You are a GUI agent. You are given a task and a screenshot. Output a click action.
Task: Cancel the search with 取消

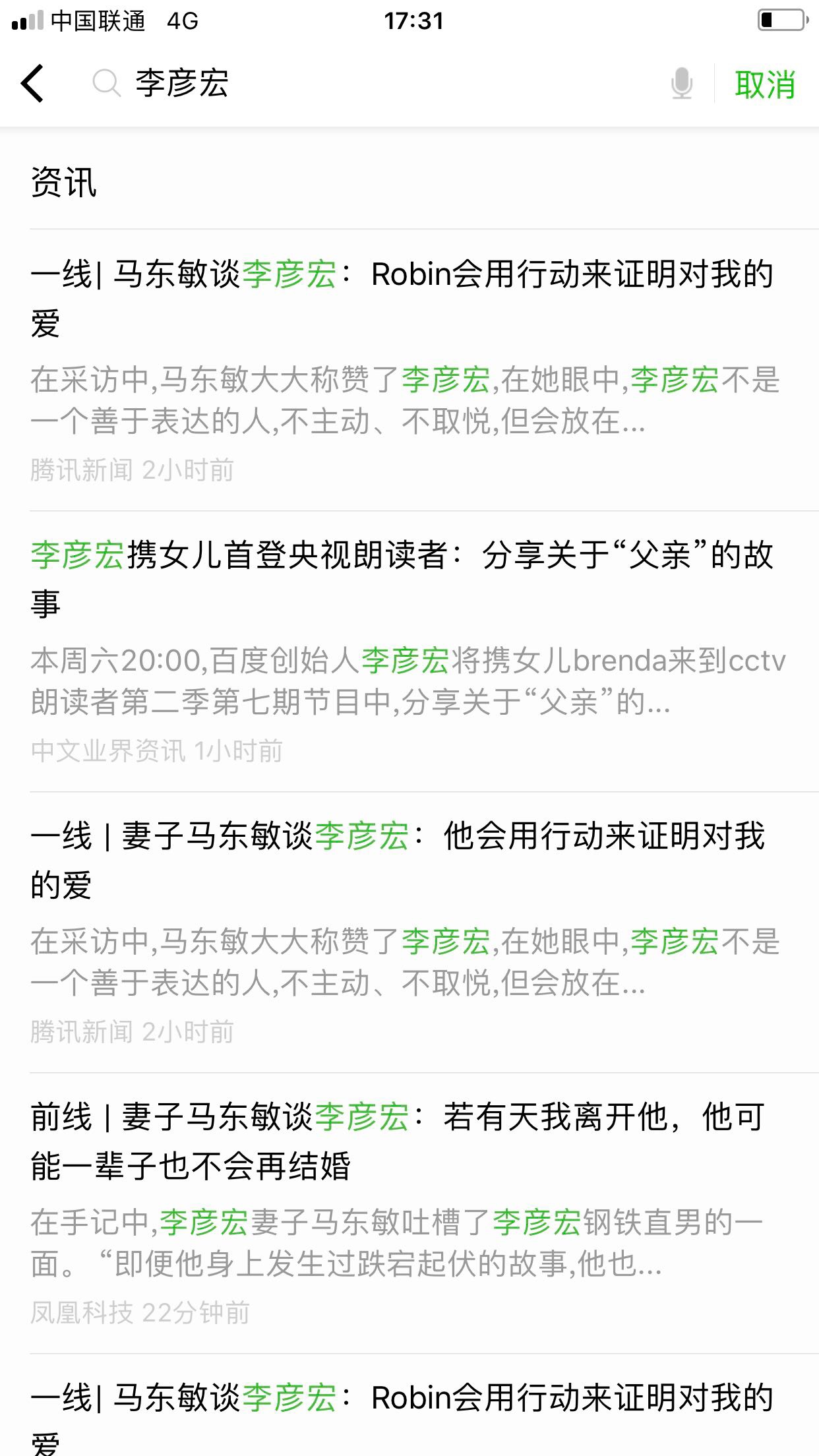[765, 84]
